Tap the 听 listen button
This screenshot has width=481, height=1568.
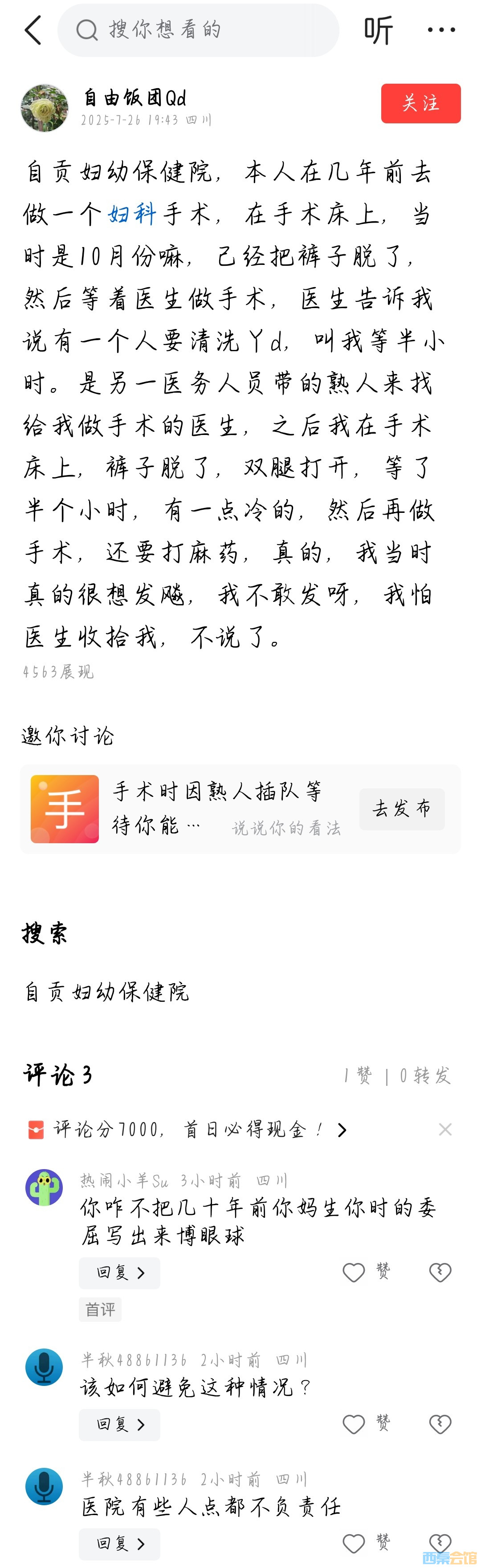click(378, 30)
